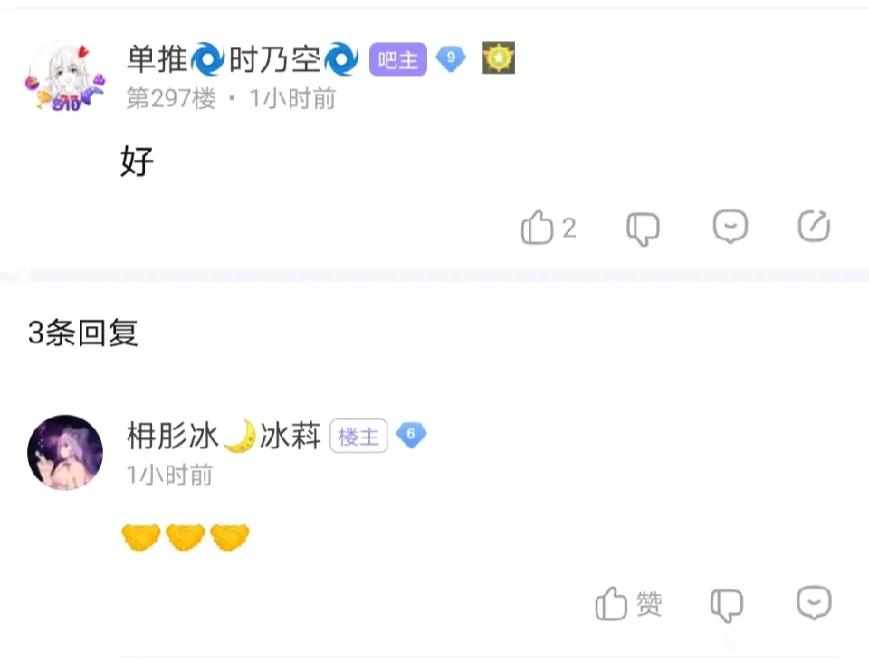
Task: Open 单推时乃空's profile avatar
Action: coord(64,77)
